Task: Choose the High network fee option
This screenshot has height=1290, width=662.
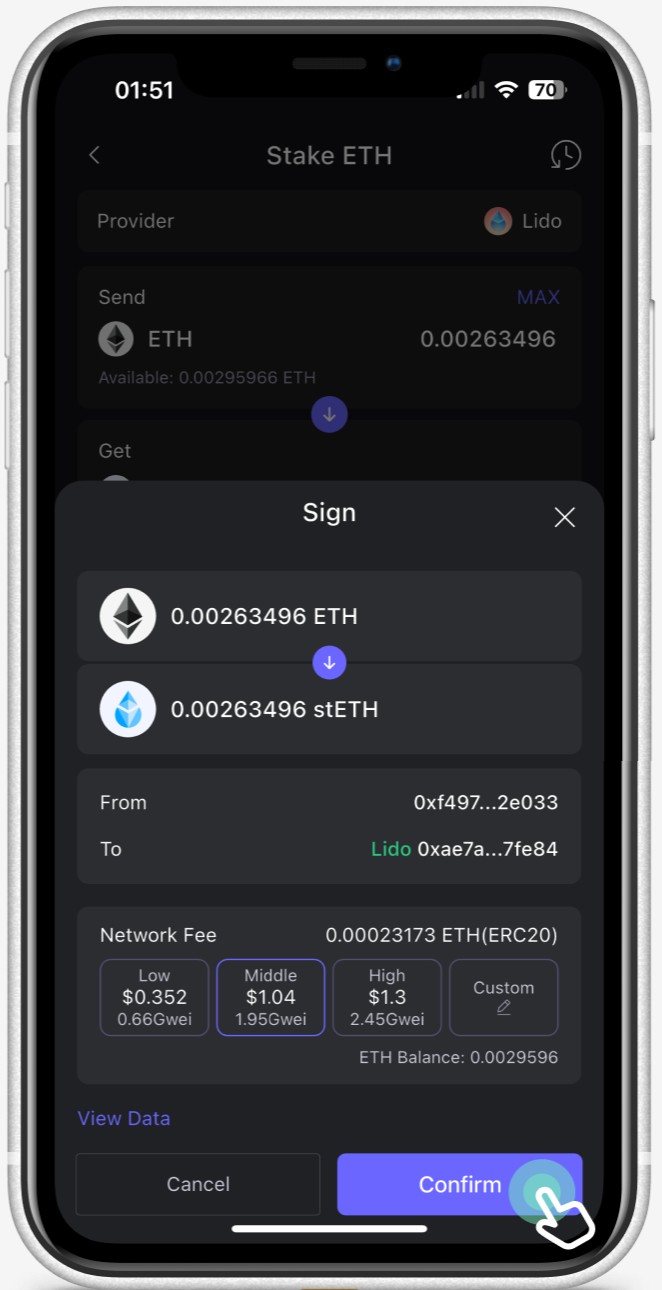Action: pyautogui.click(x=387, y=997)
